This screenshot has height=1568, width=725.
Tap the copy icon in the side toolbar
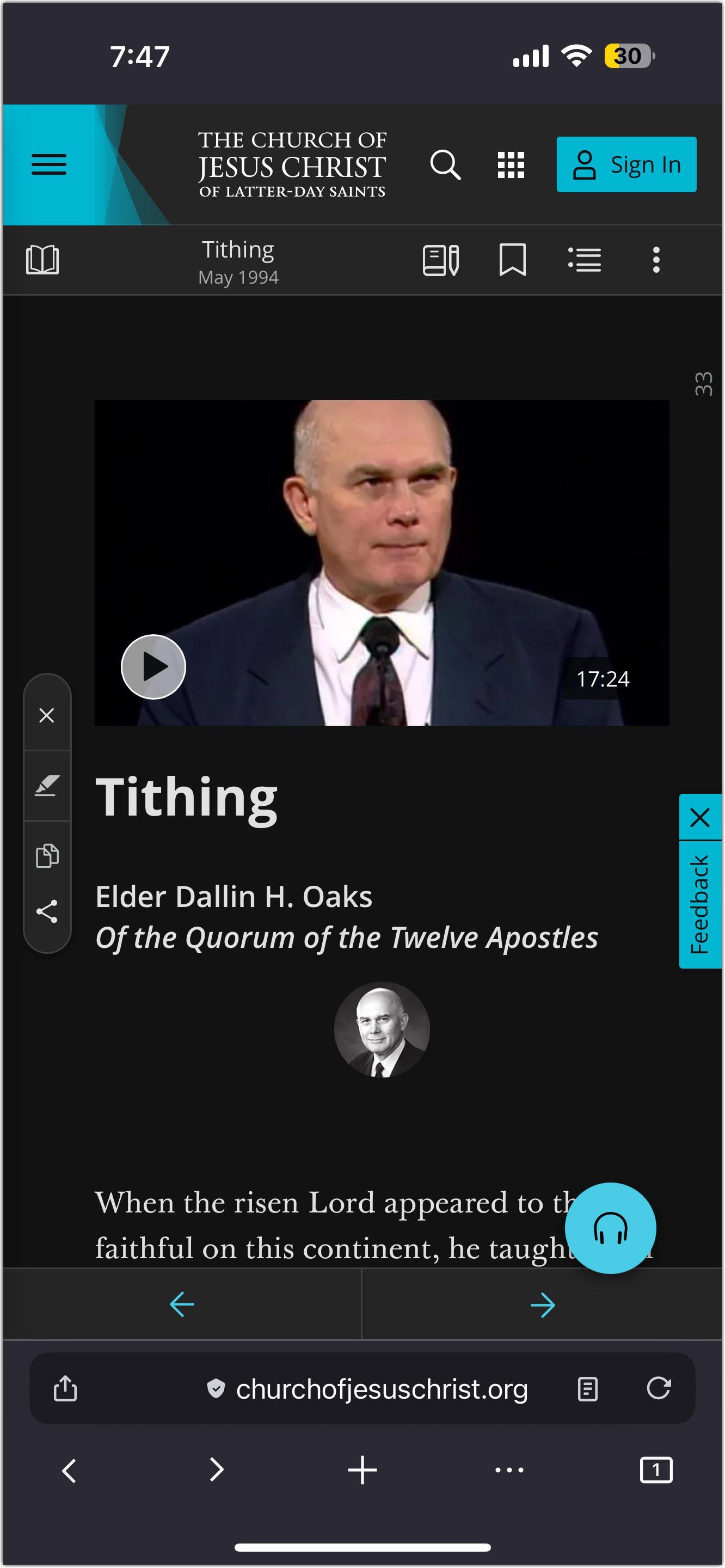pos(47,856)
